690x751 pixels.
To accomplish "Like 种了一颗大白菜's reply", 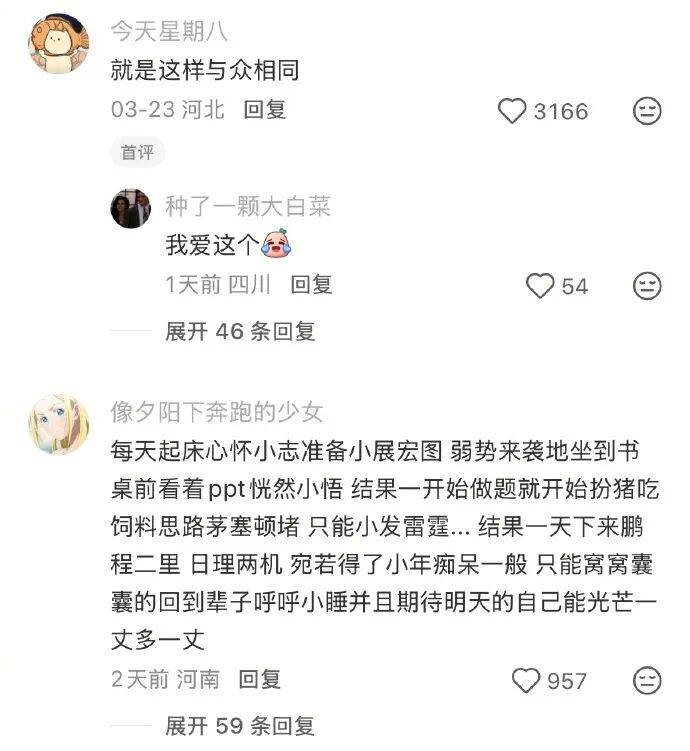I will coord(540,287).
